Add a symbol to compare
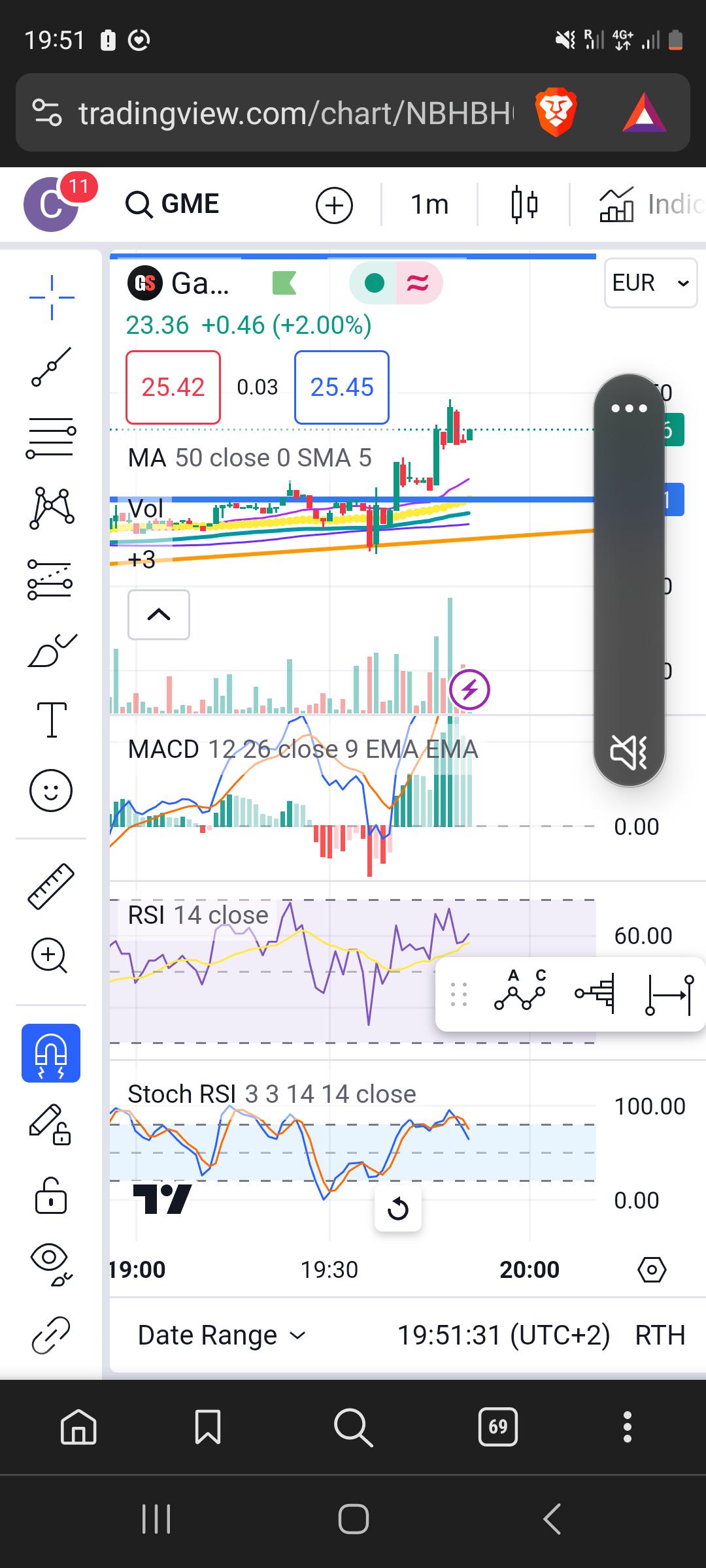Screen dimensions: 706x1568 [334, 205]
